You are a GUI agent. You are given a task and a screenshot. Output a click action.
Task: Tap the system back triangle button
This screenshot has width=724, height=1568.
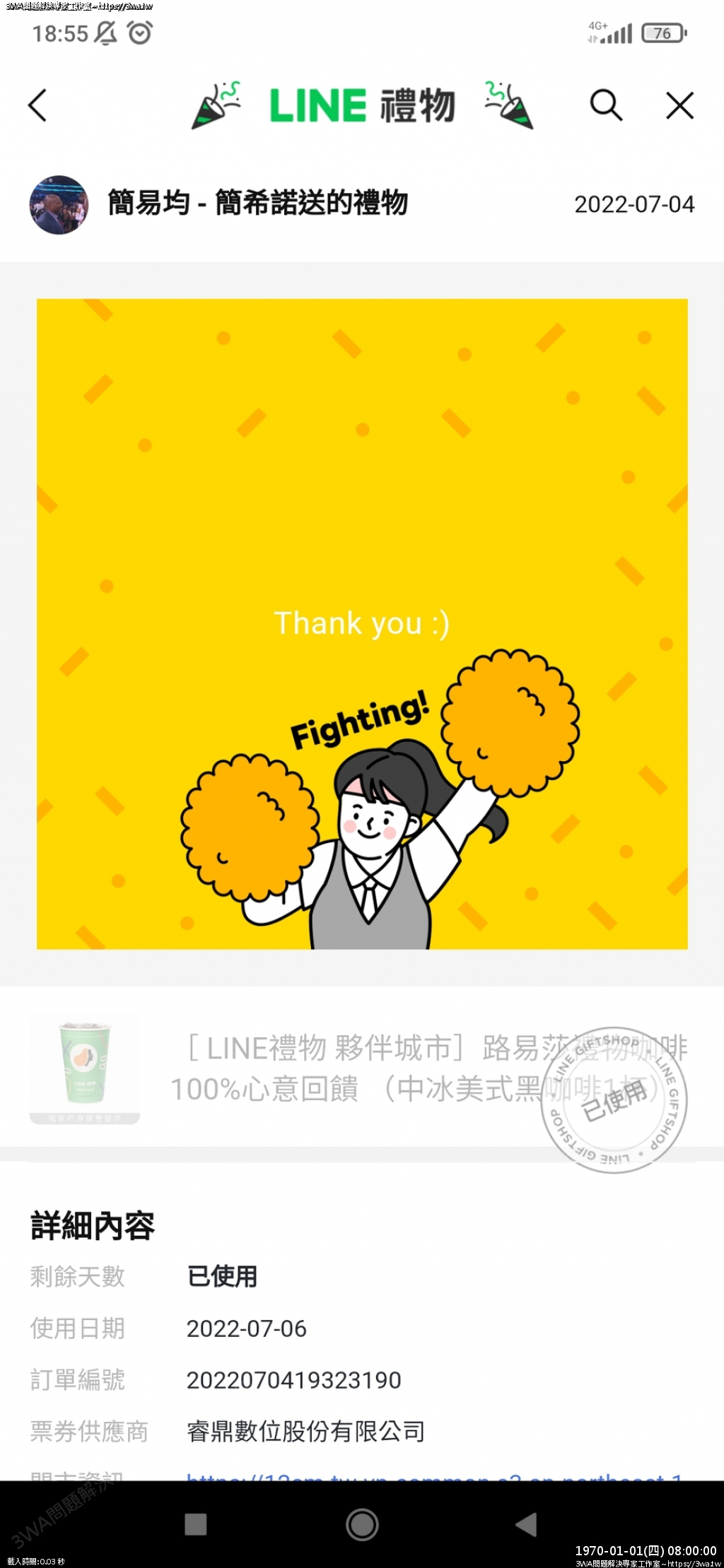tap(527, 1524)
